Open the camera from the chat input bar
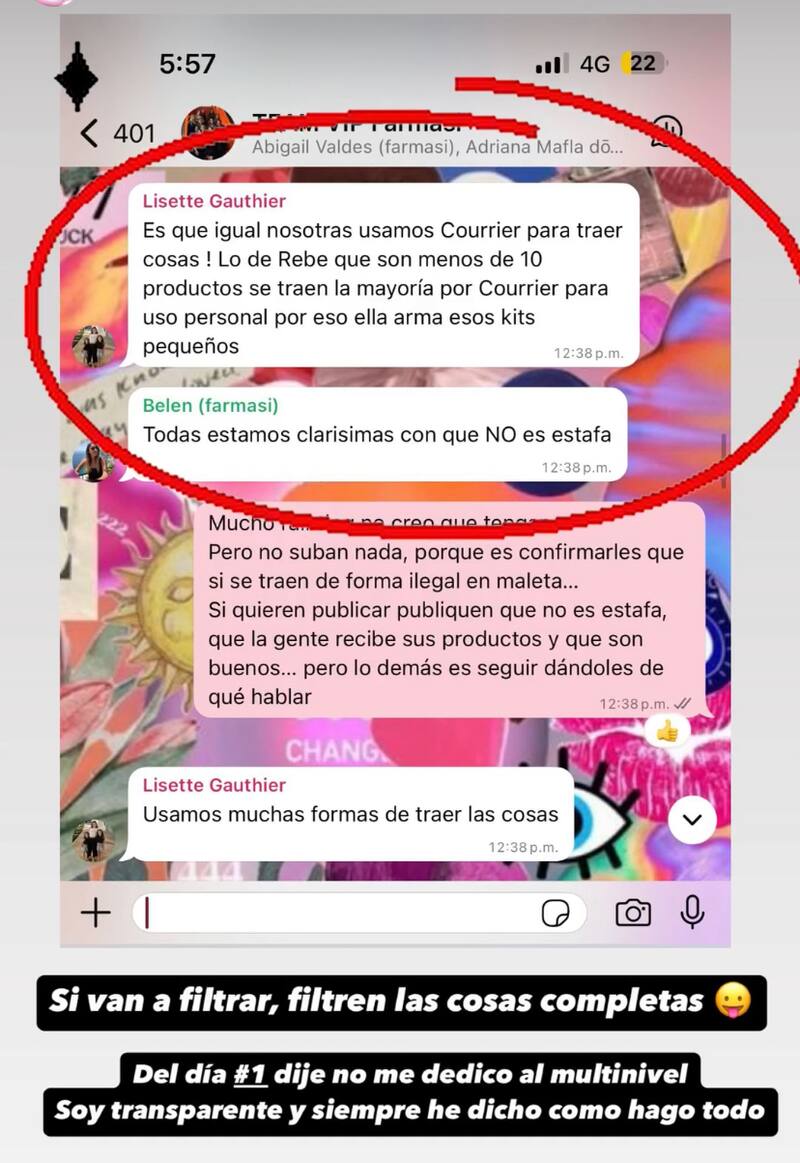The image size is (800, 1163). click(634, 913)
